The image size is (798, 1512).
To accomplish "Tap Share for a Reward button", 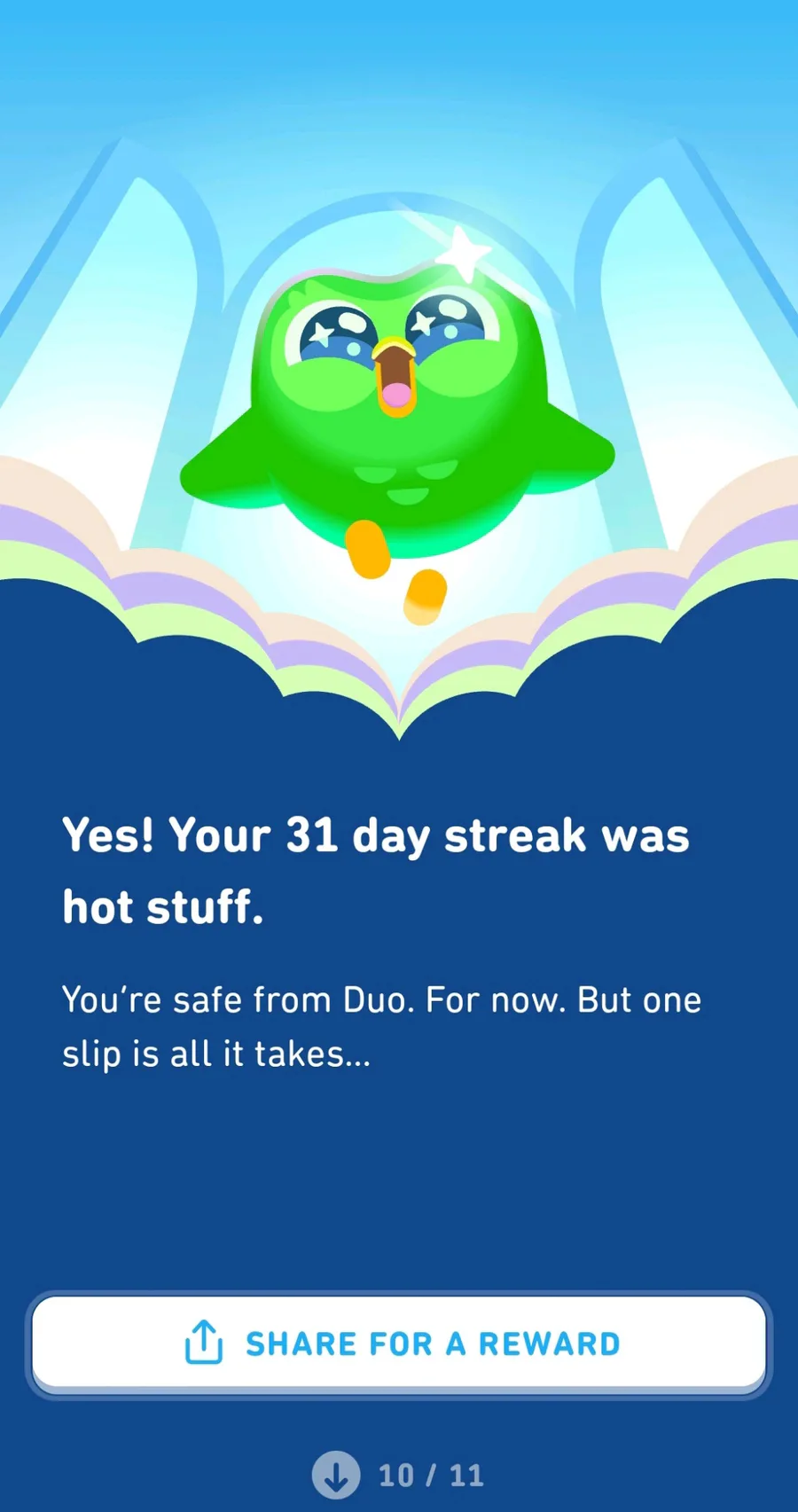I will click(399, 1344).
